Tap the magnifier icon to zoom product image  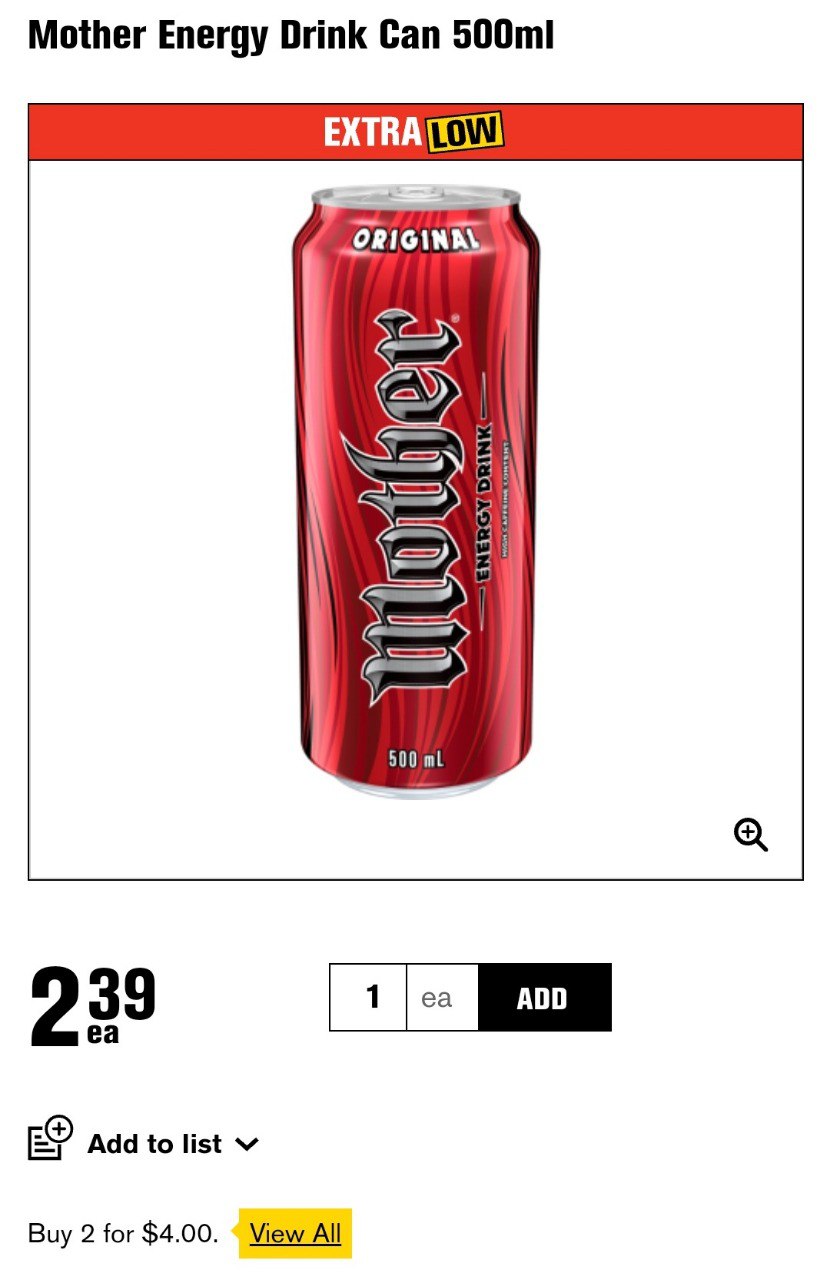click(750, 834)
